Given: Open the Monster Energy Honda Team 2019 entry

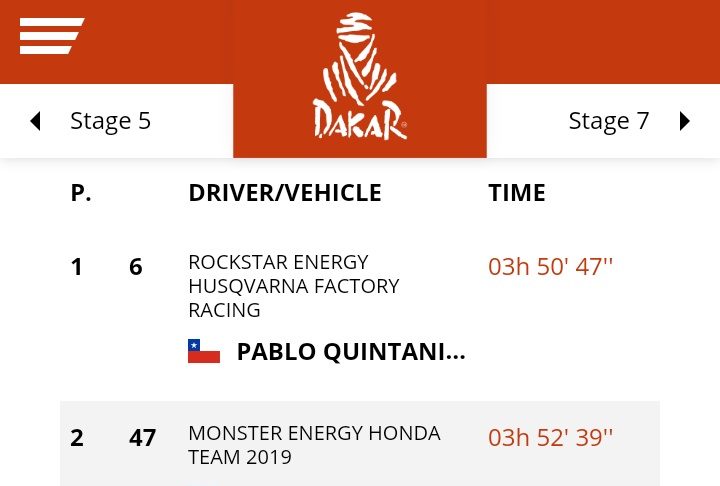Looking at the screenshot, I should [x=314, y=445].
